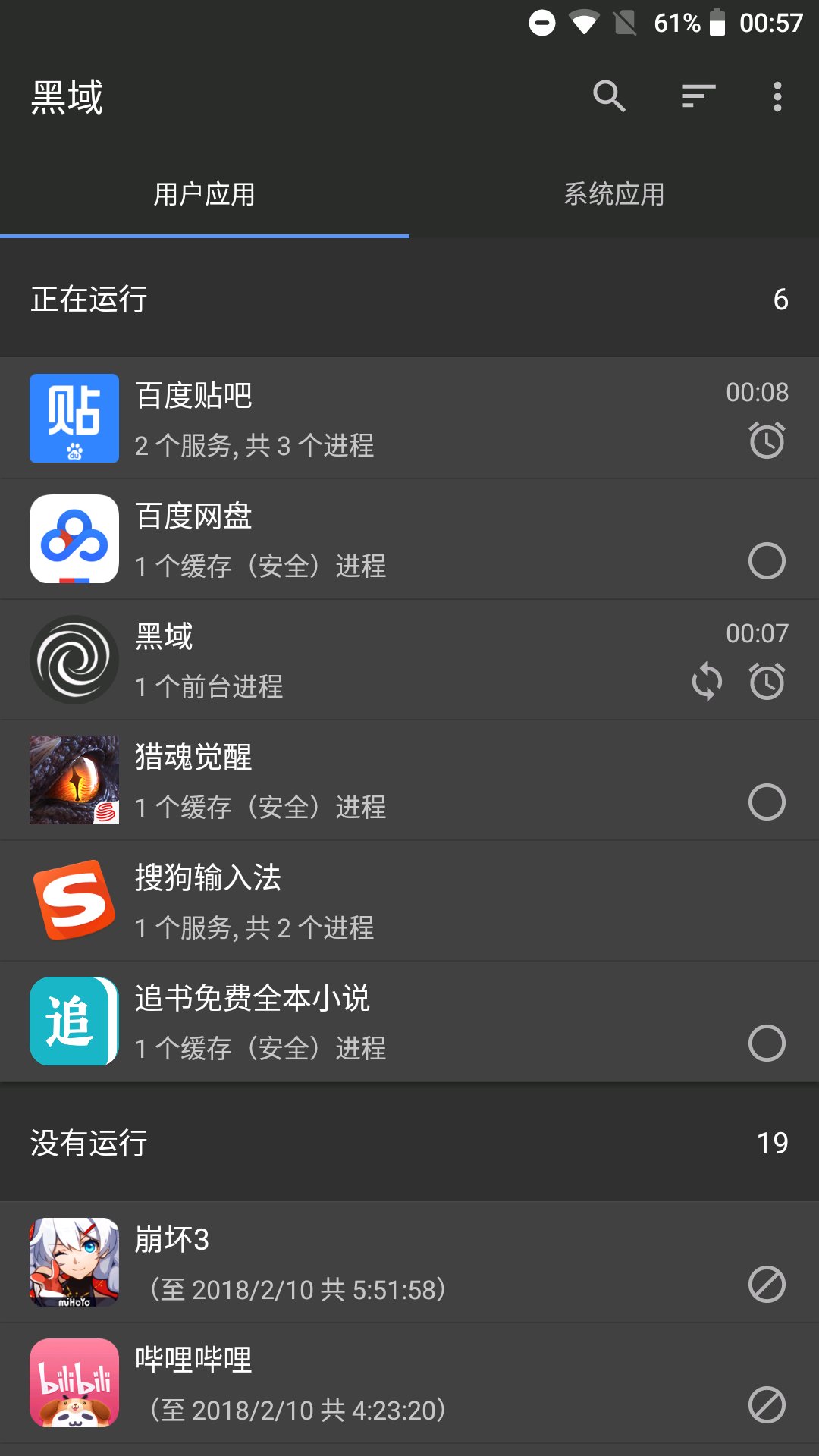Open the overflow menu
This screenshot has height=1456, width=819.
click(777, 97)
